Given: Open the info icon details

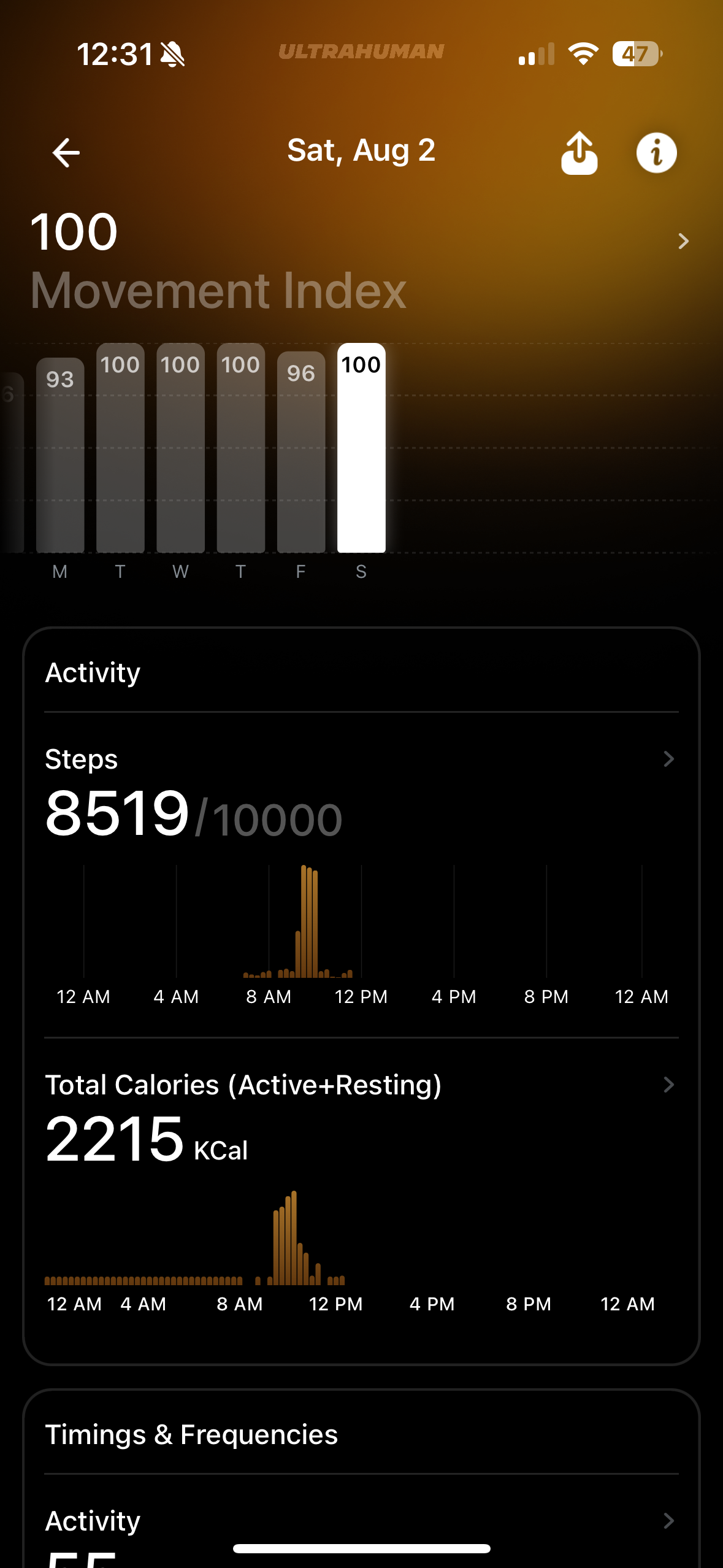Looking at the screenshot, I should coord(656,153).
